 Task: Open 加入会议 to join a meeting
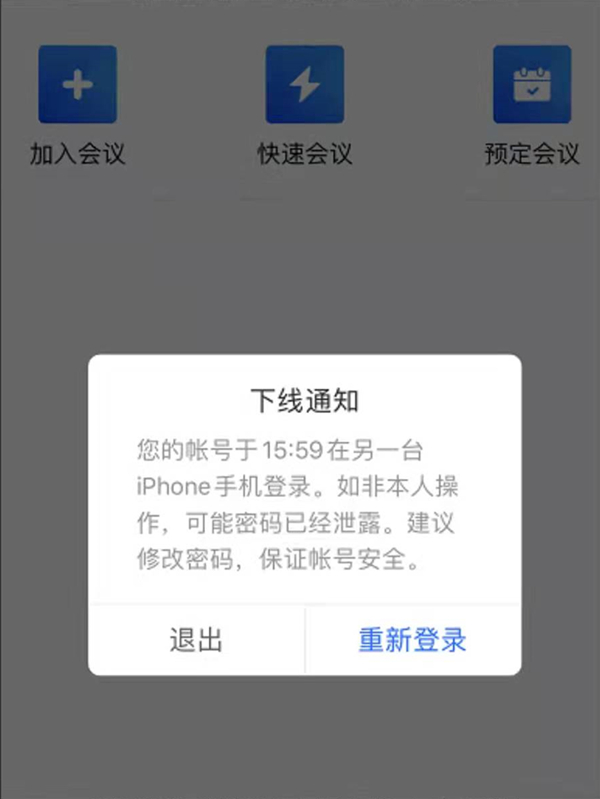tap(77, 86)
